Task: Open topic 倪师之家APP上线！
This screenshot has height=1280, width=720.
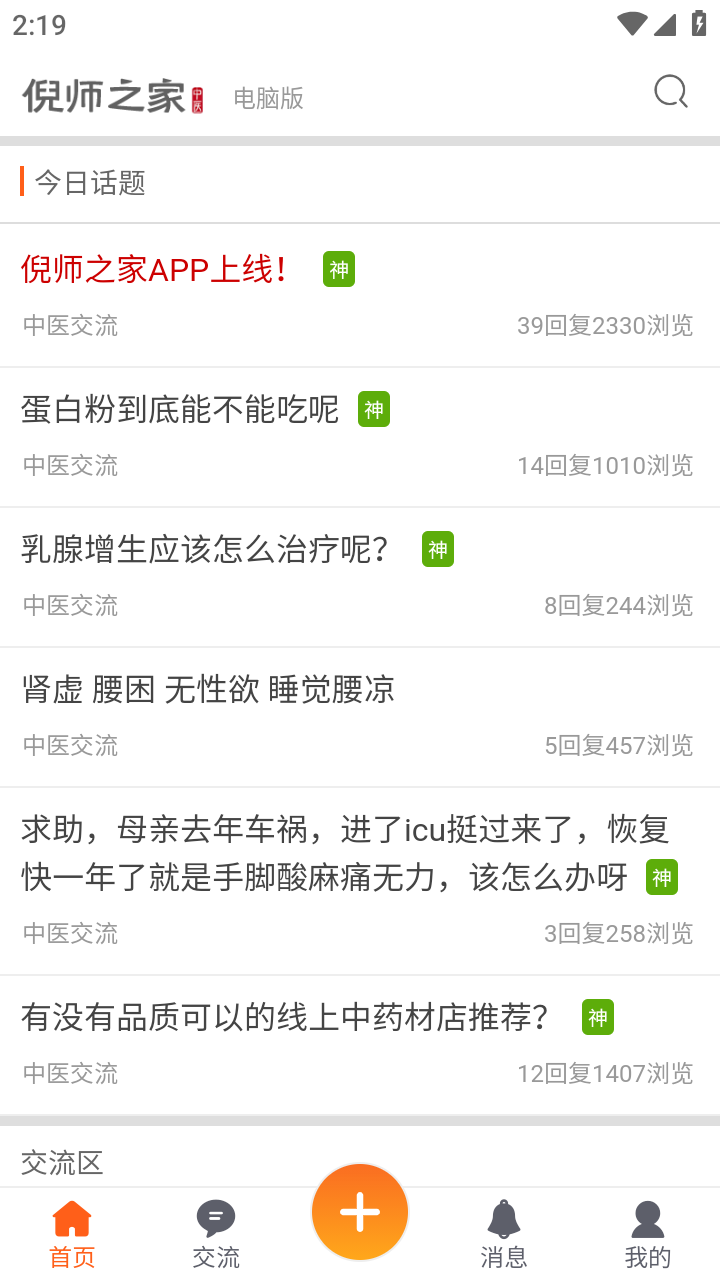Action: click(x=154, y=269)
